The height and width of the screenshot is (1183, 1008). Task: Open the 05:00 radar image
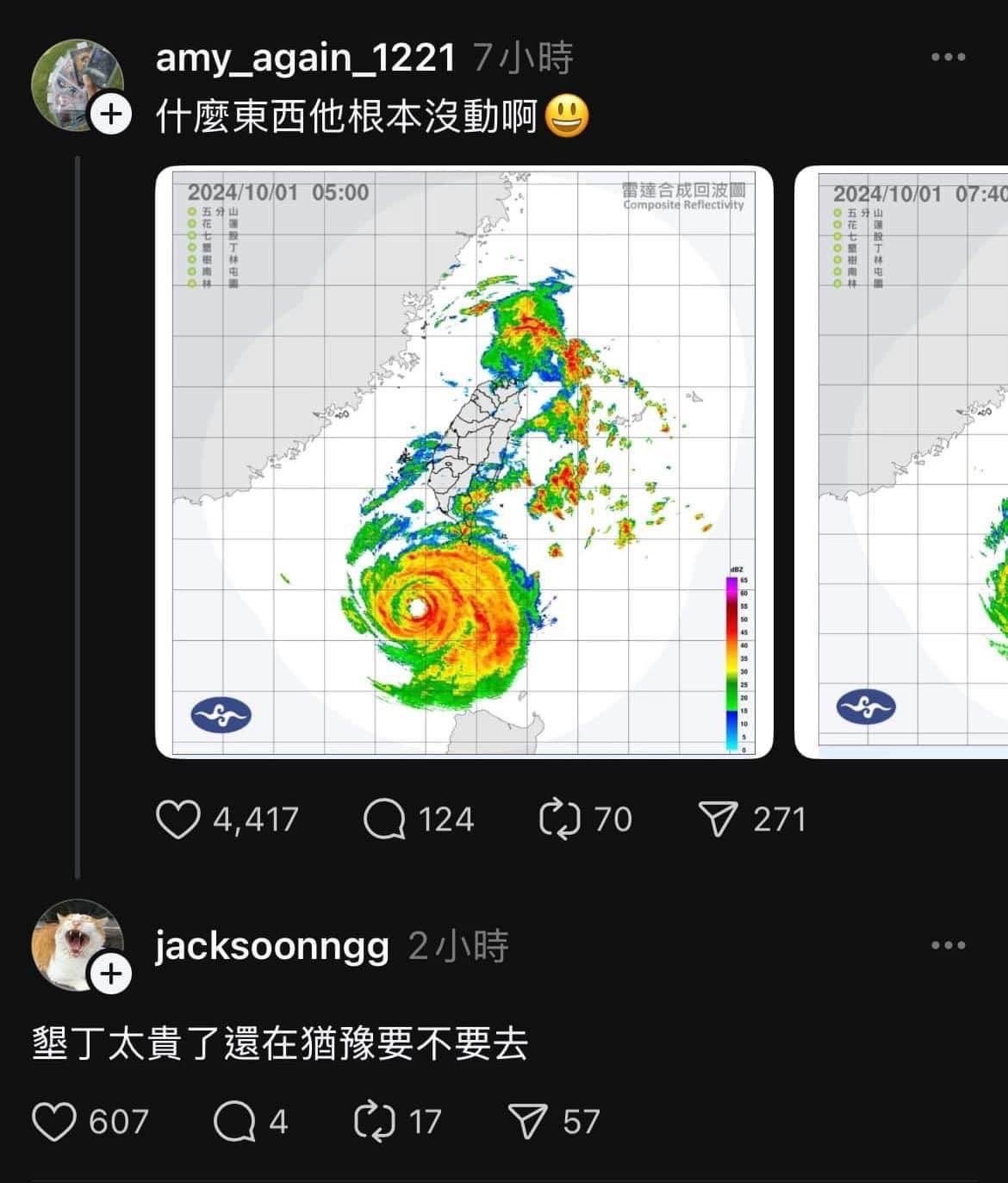click(x=464, y=462)
